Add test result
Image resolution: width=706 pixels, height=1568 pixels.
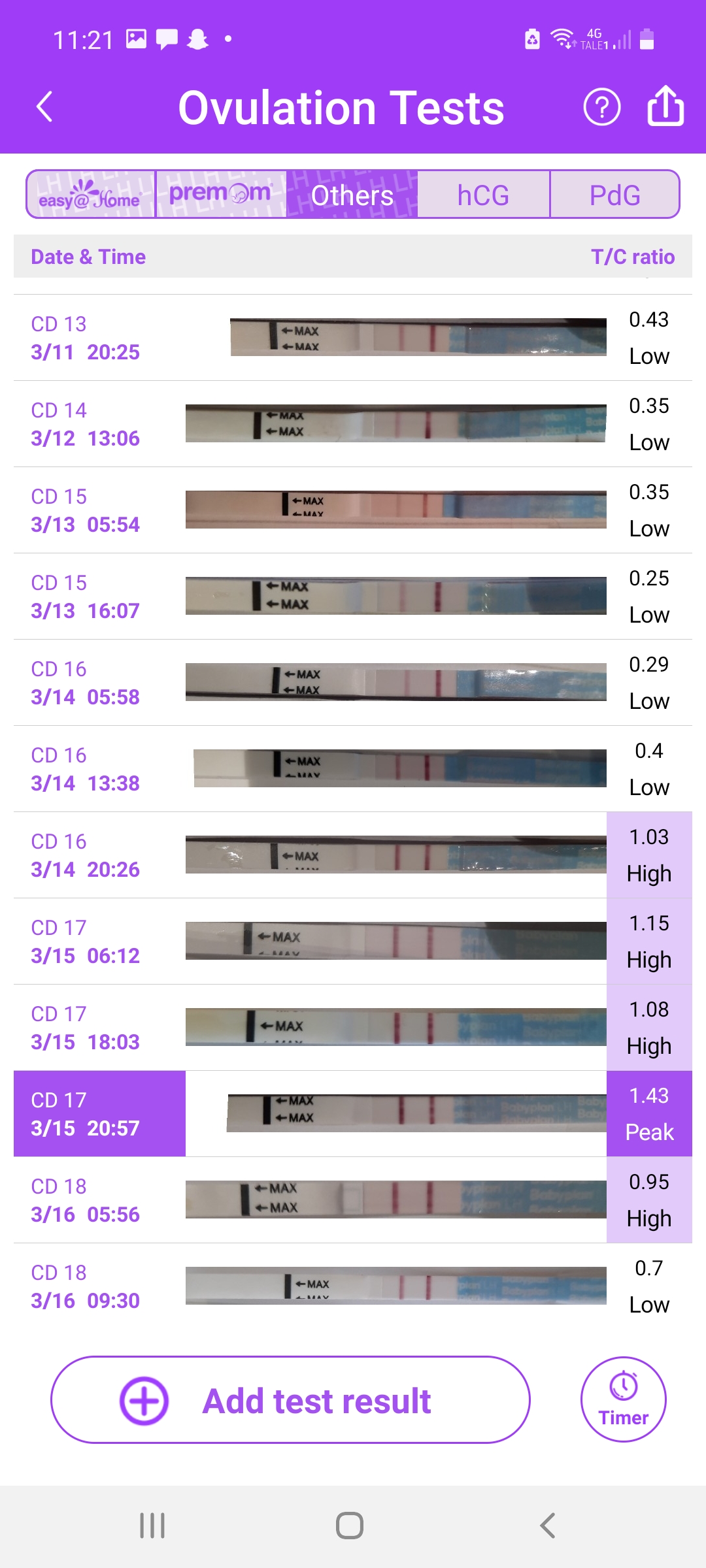[290, 1400]
